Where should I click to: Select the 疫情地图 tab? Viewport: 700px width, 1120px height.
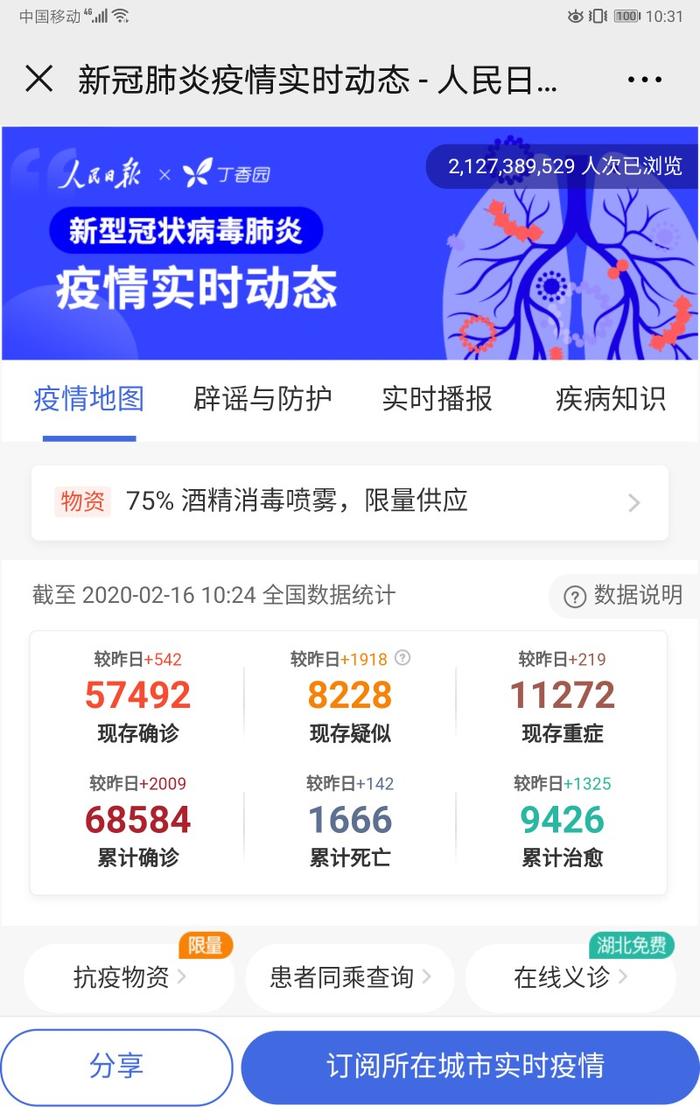(89, 399)
